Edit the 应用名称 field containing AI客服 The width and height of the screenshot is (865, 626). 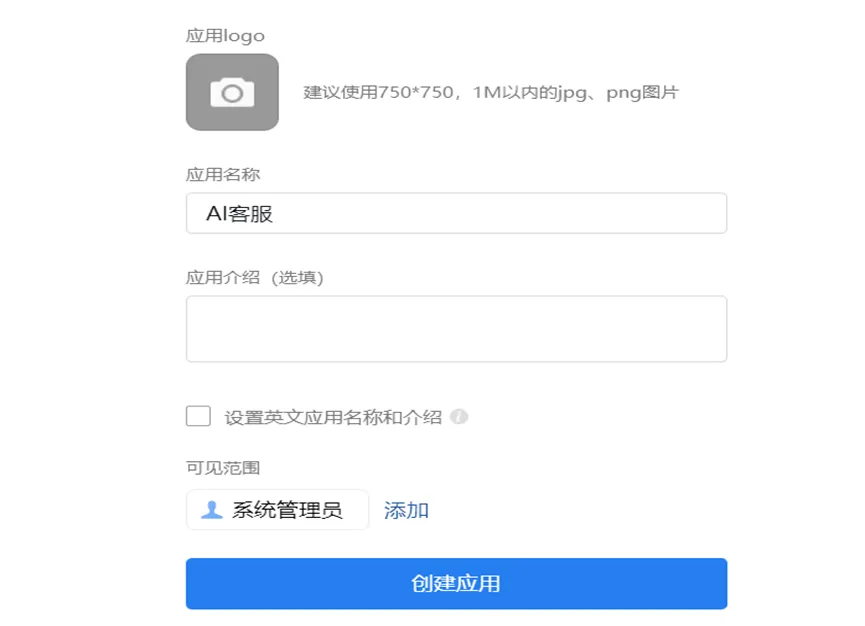456,213
